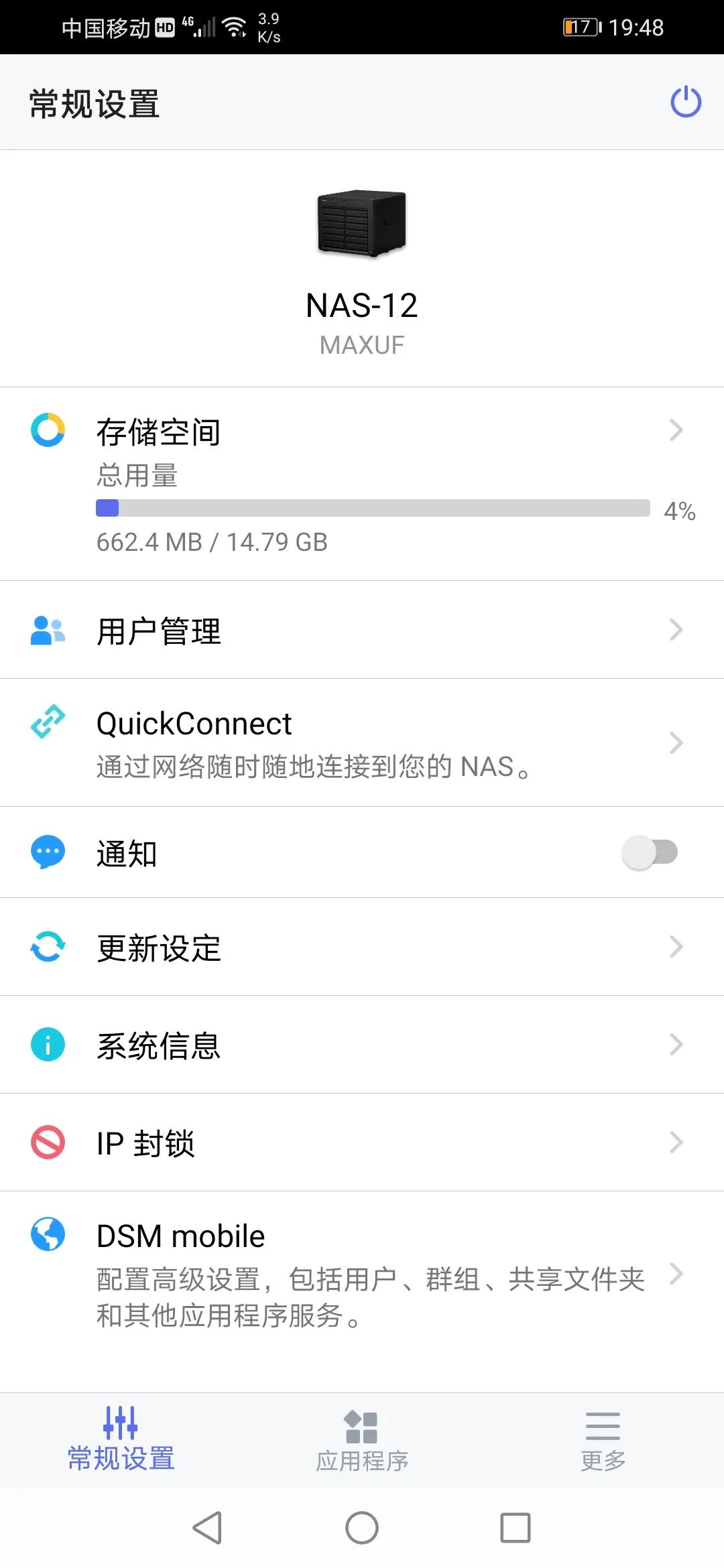Click the storage usage progress bar
The height and width of the screenshot is (1568, 724).
pos(373,508)
